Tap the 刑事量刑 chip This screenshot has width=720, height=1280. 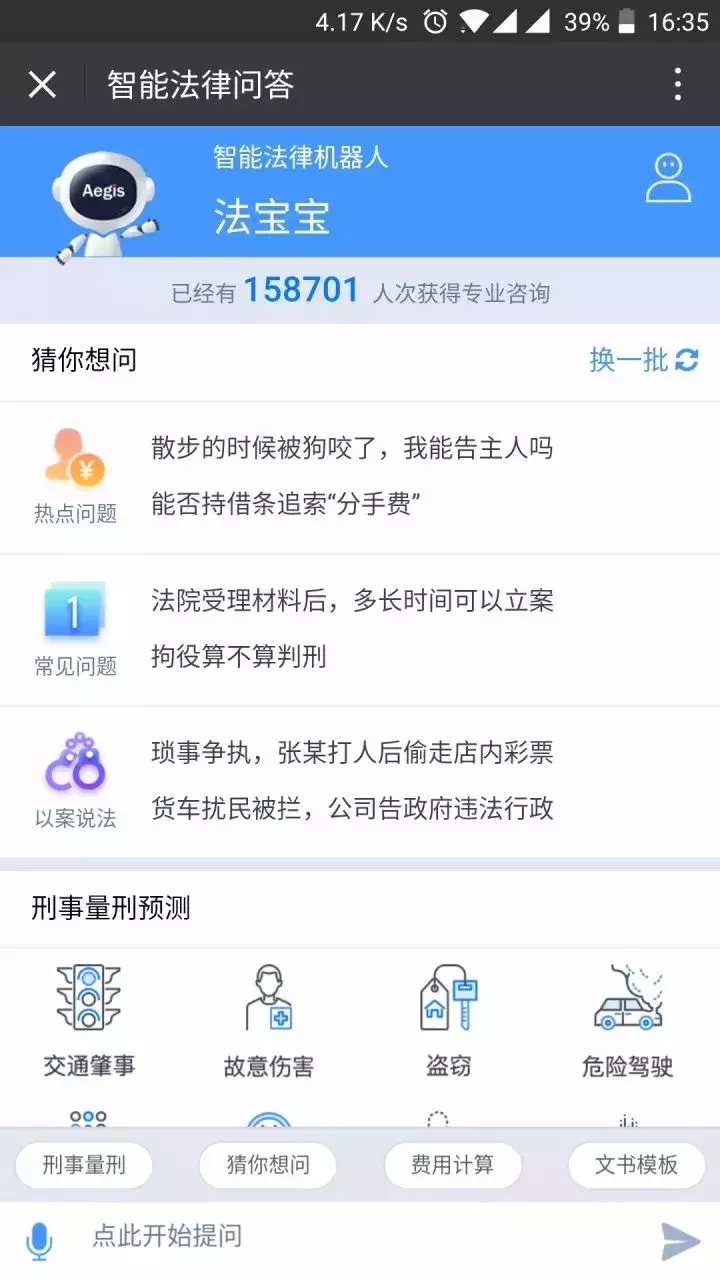coord(84,1164)
